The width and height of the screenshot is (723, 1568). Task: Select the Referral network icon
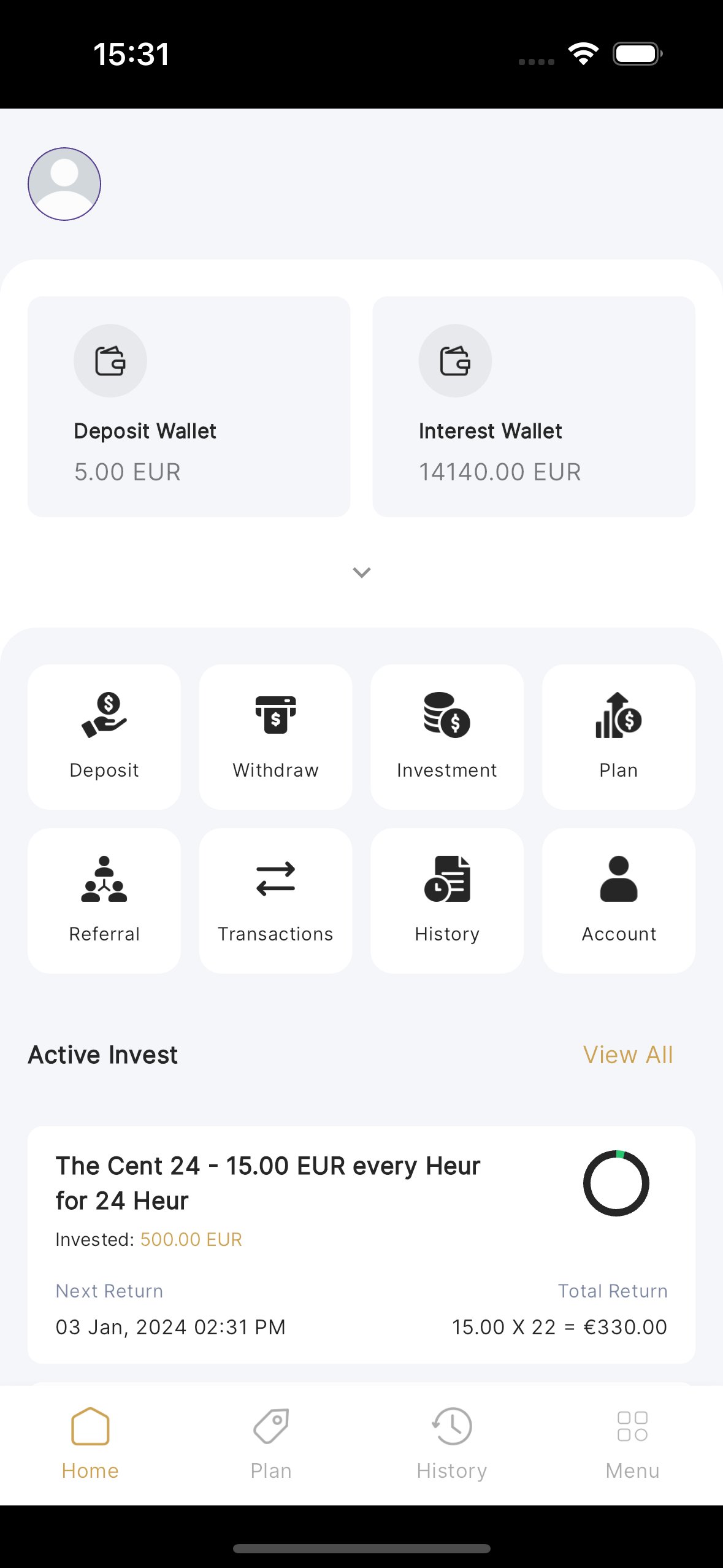pyautogui.click(x=103, y=883)
